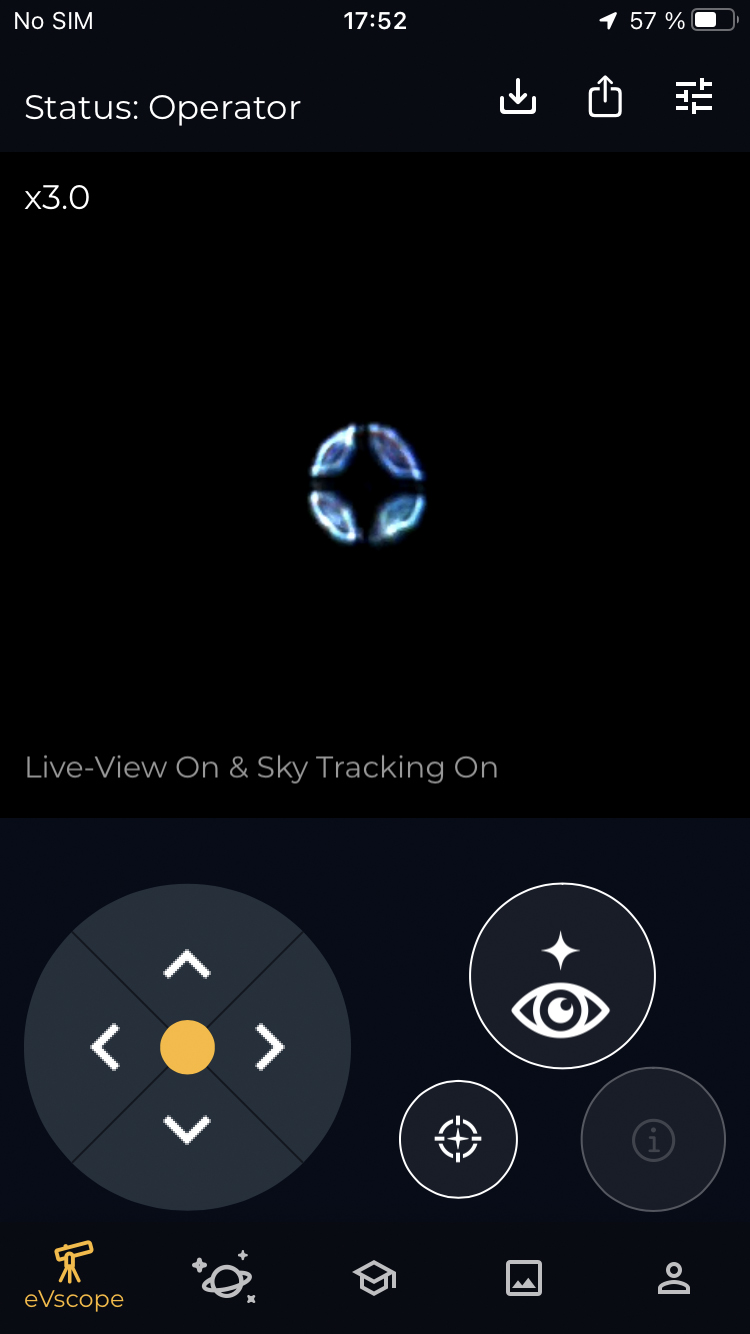750x1334 pixels.
Task: Select the eVscope tab
Action: tap(74, 1276)
